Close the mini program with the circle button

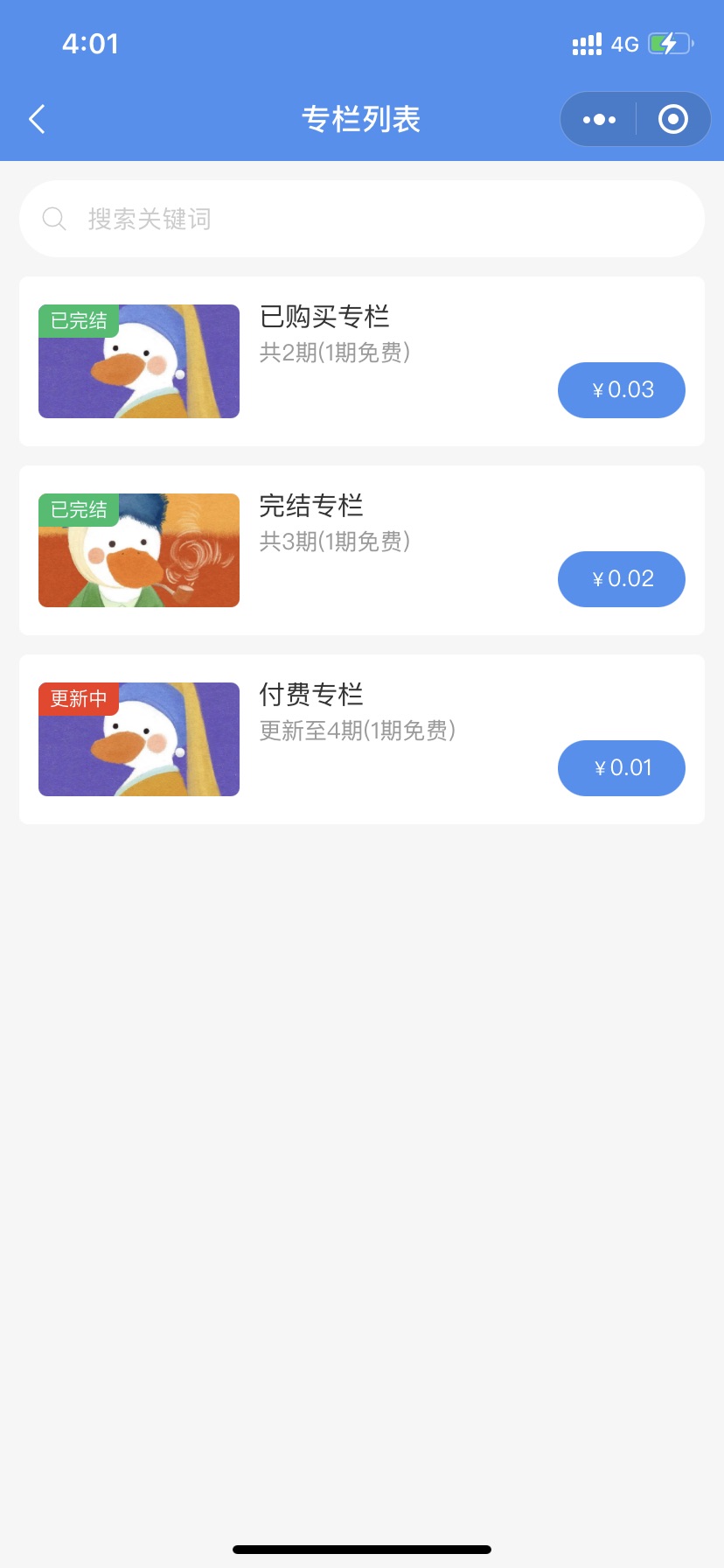pyautogui.click(x=672, y=119)
